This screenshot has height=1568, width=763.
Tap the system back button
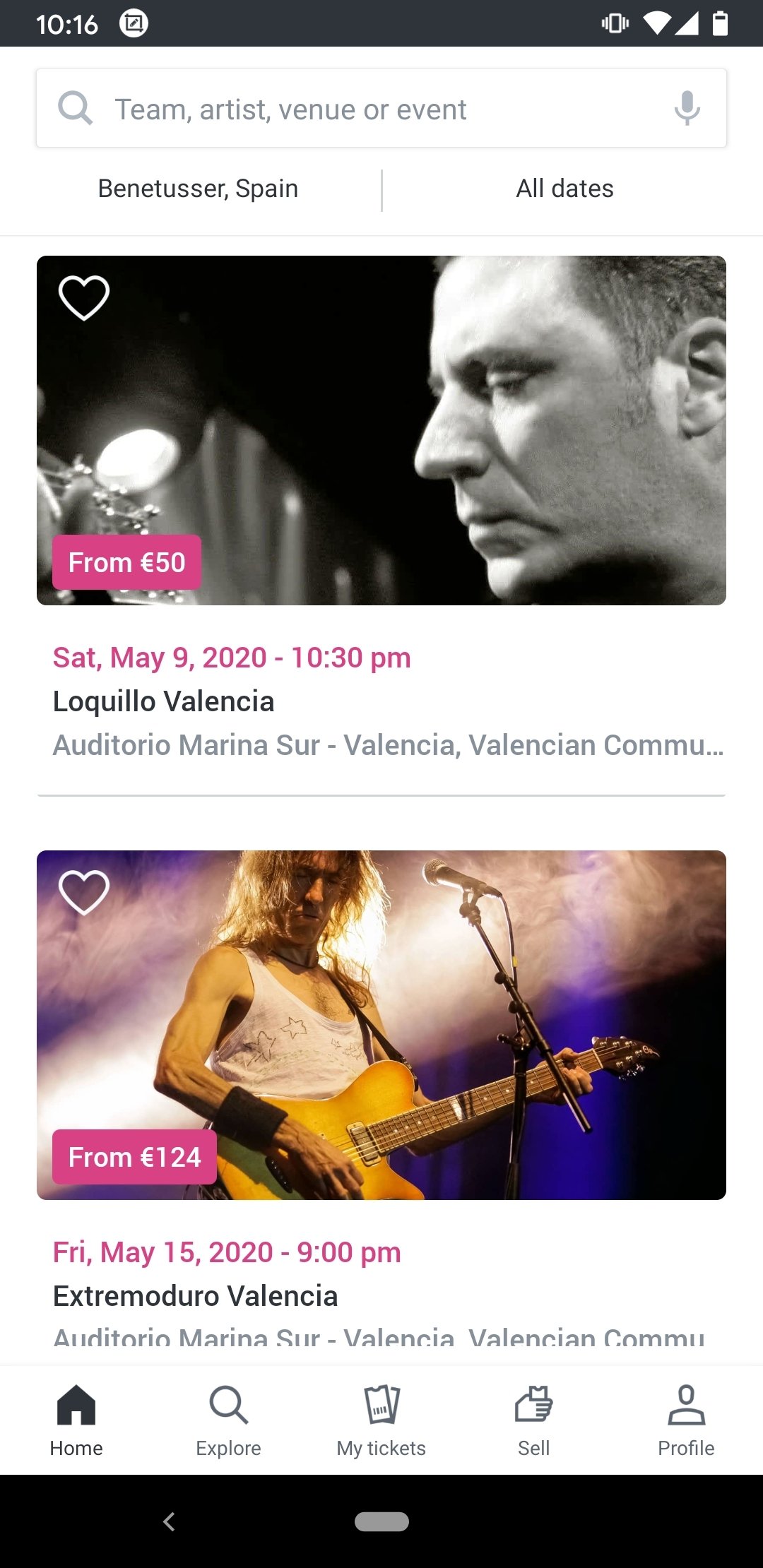point(169,1521)
